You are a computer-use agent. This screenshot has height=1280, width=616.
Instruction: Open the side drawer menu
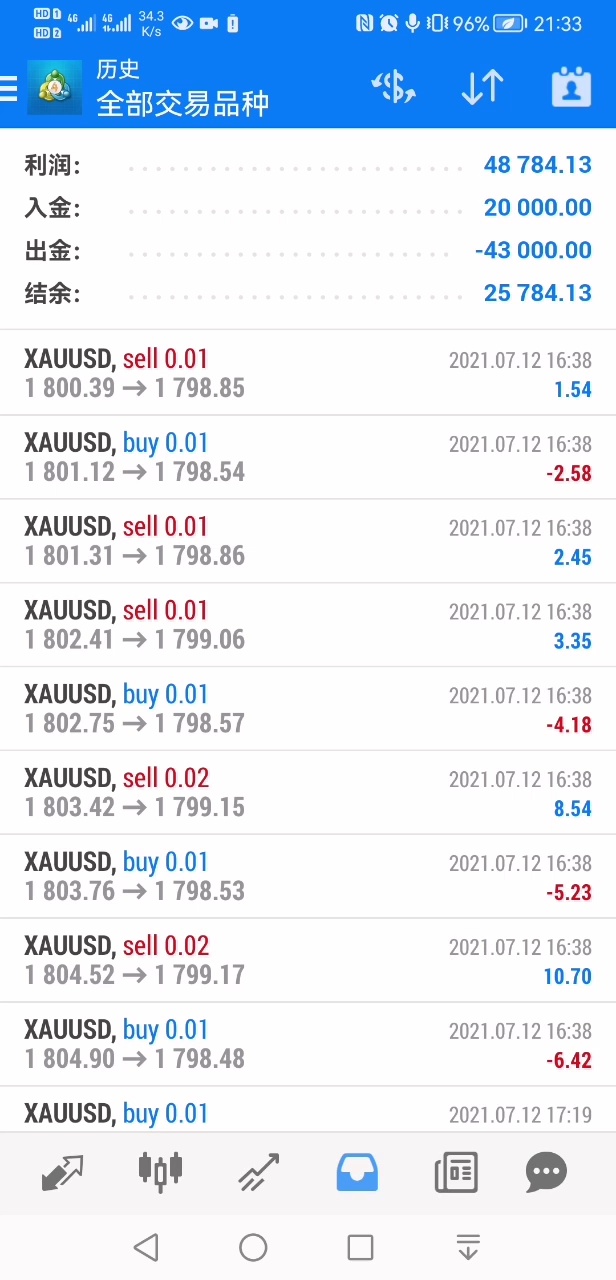tap(10, 88)
